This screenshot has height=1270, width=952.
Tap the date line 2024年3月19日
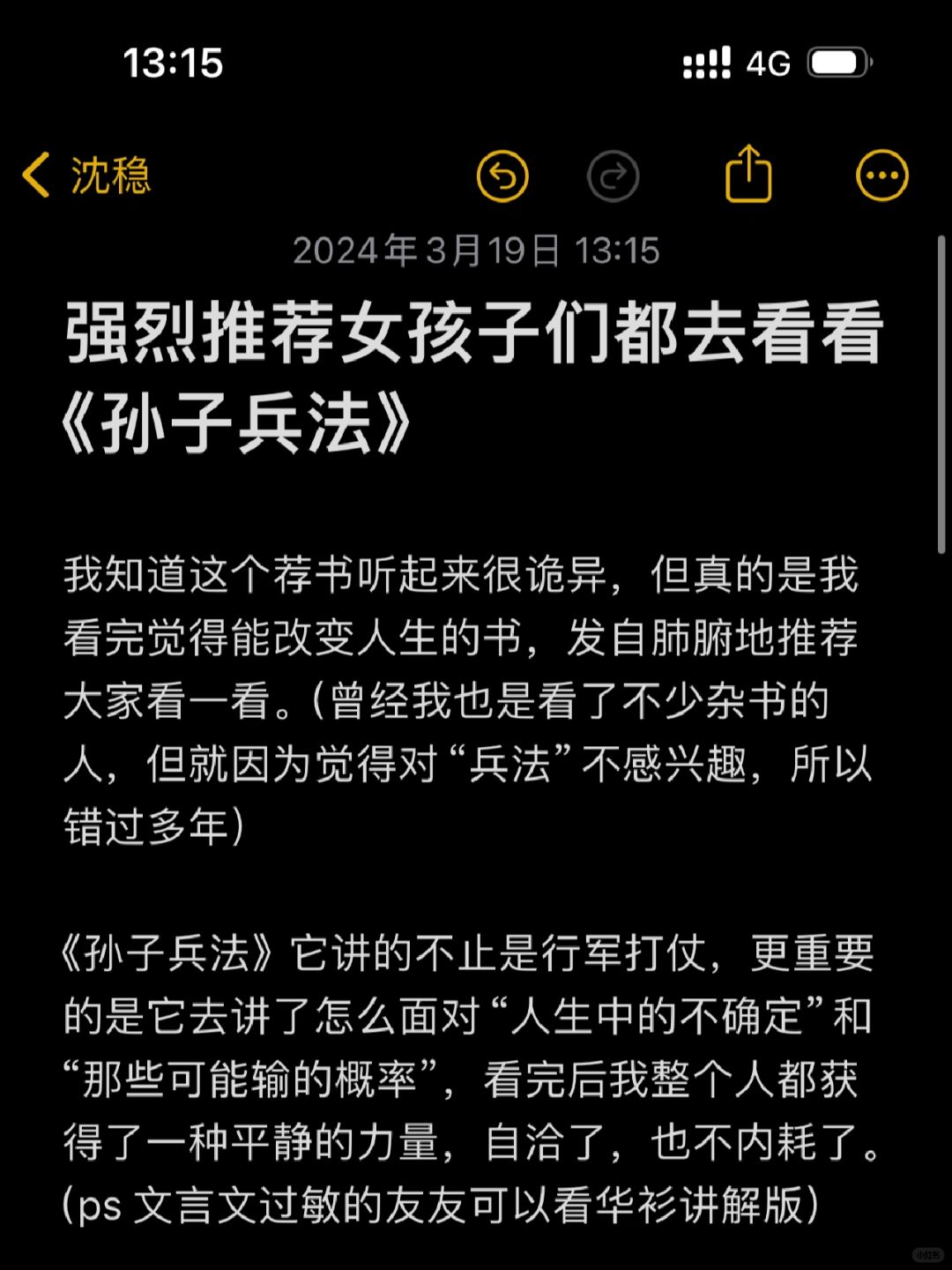click(x=476, y=250)
